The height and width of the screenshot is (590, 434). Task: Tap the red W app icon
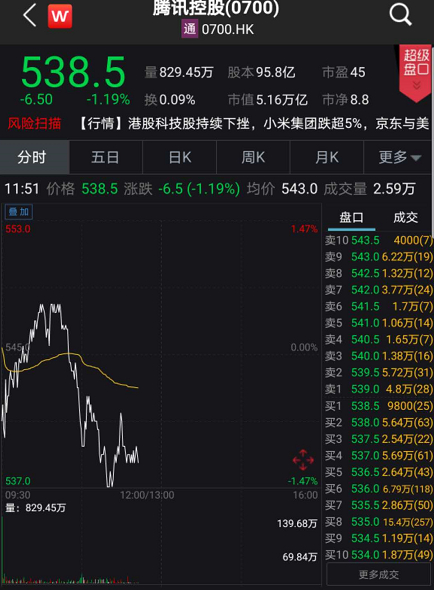[x=60, y=16]
